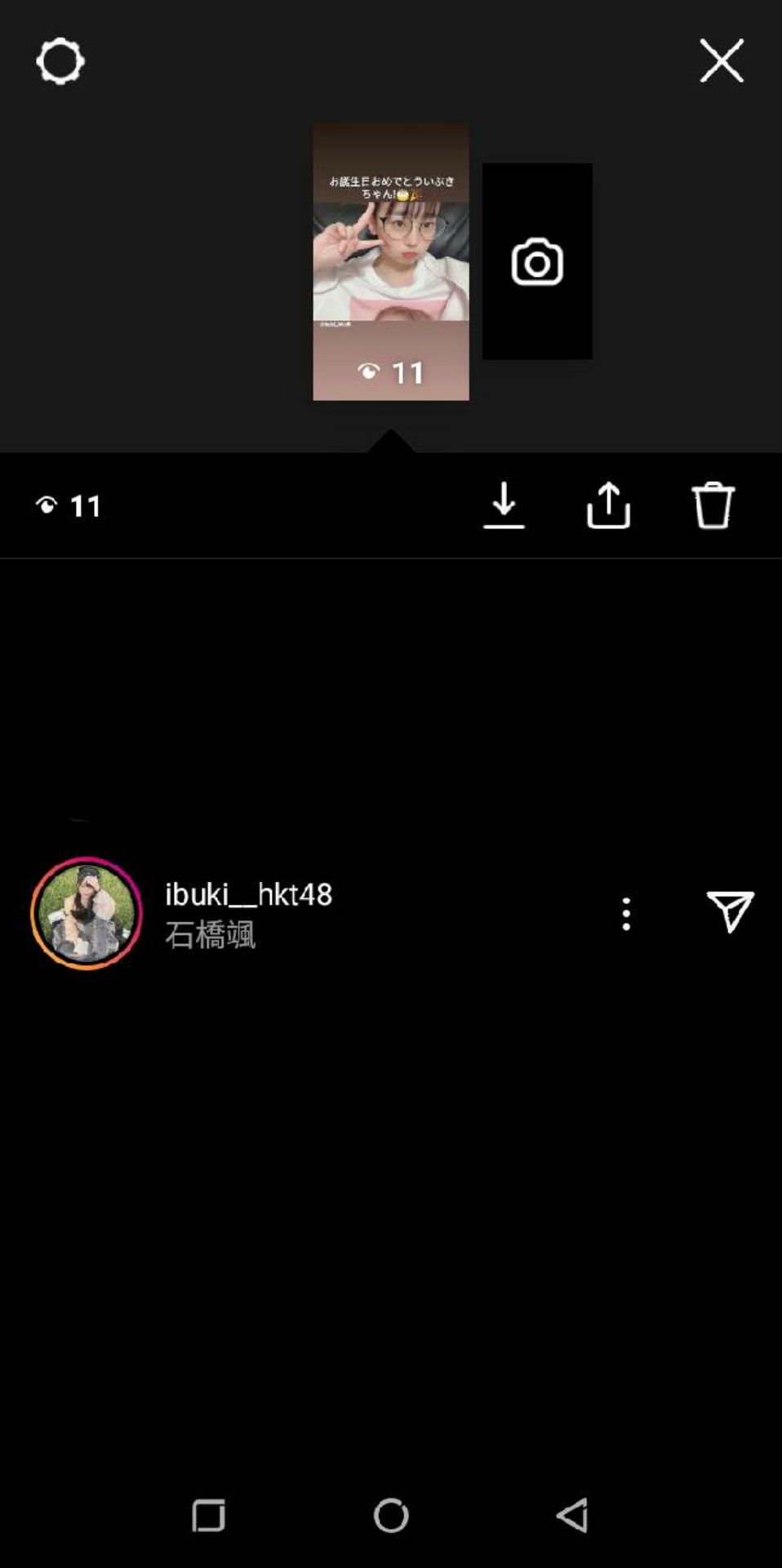Download this story to the device
Viewport: 782px width, 1568px height.
tap(504, 506)
